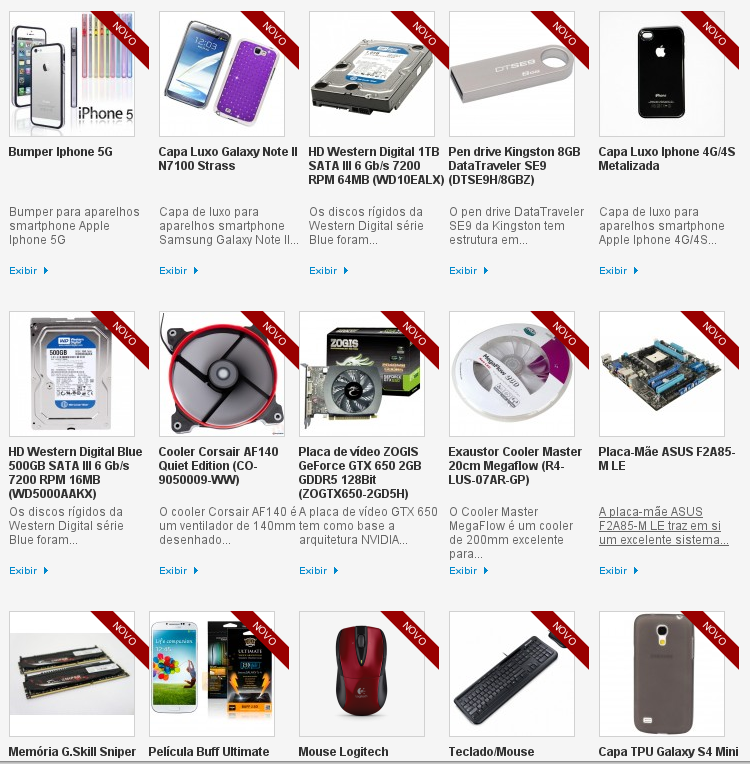Image resolution: width=750 pixels, height=764 pixels.
Task: Open the Mouse Logitech product image
Action: point(361,674)
